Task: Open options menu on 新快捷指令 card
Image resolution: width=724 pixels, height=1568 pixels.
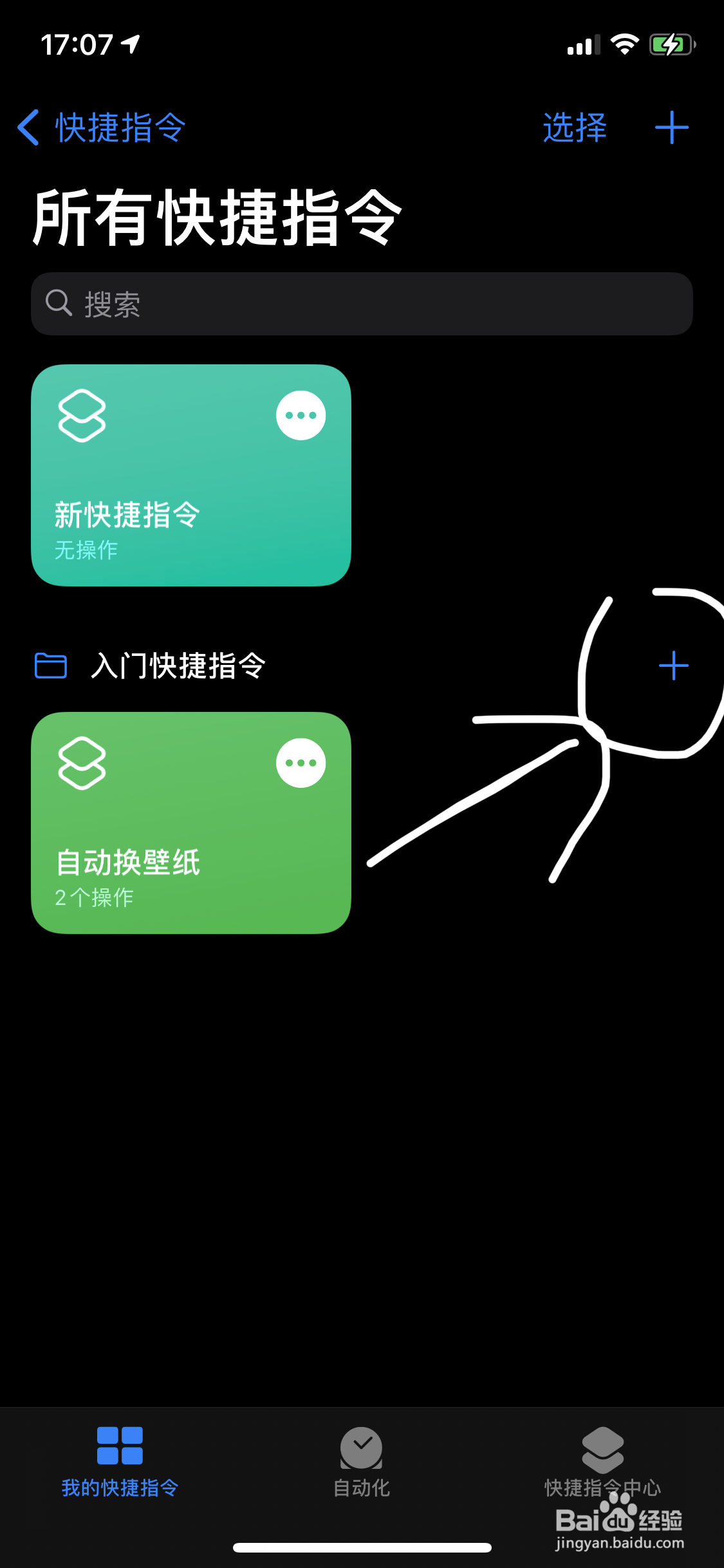Action: click(x=301, y=416)
